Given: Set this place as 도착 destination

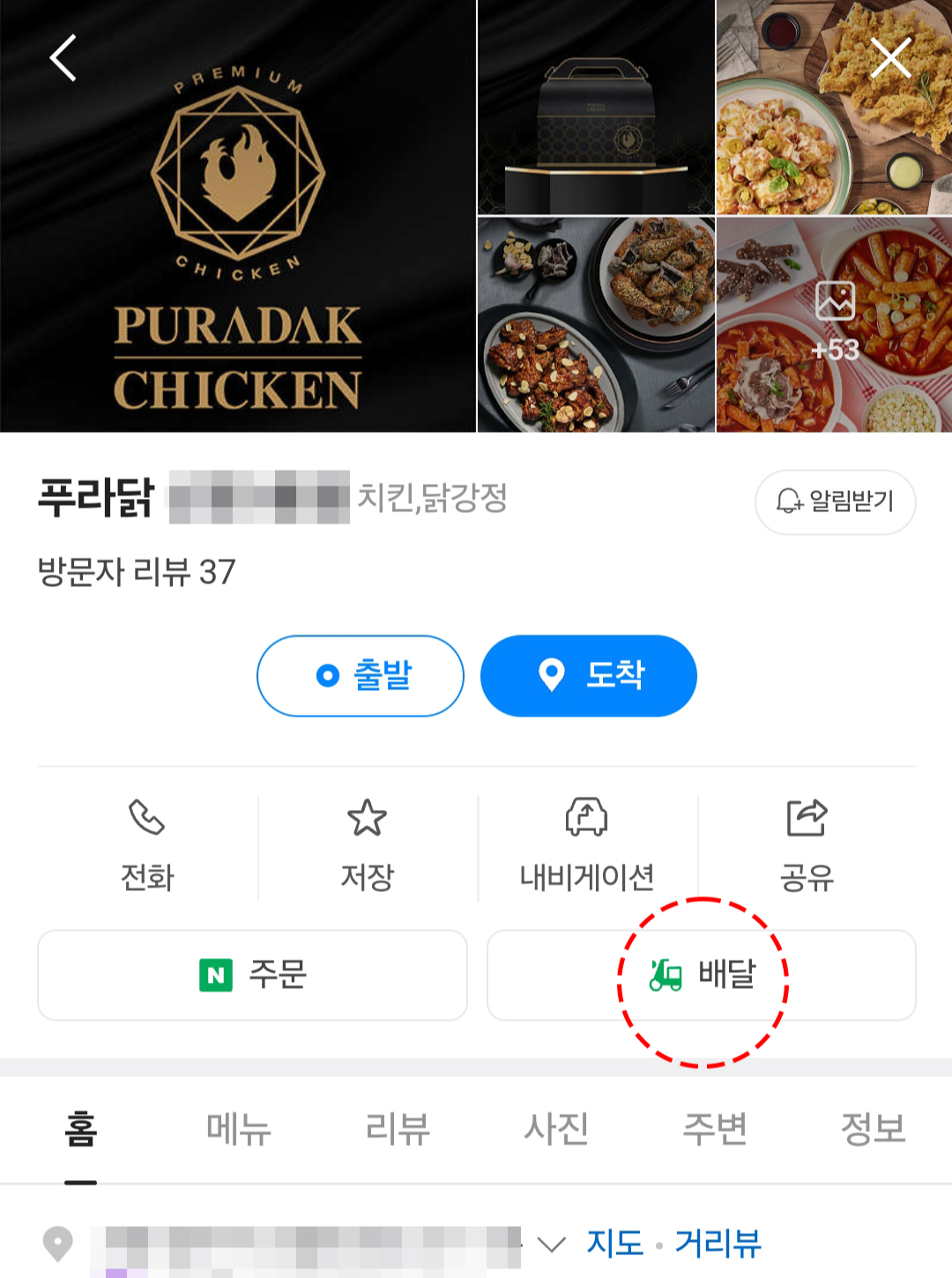Looking at the screenshot, I should (587, 675).
